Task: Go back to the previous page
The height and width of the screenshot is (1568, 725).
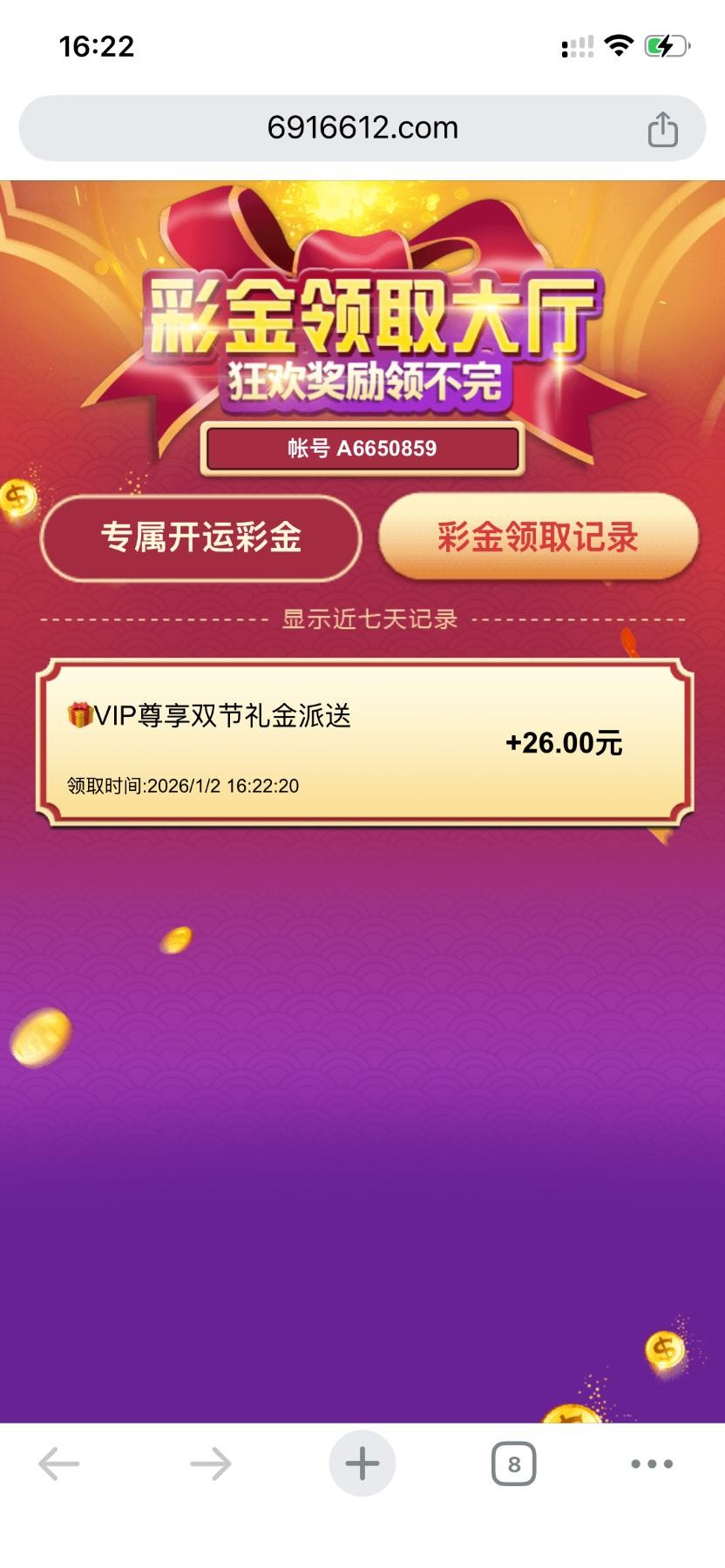Action: (x=59, y=1463)
